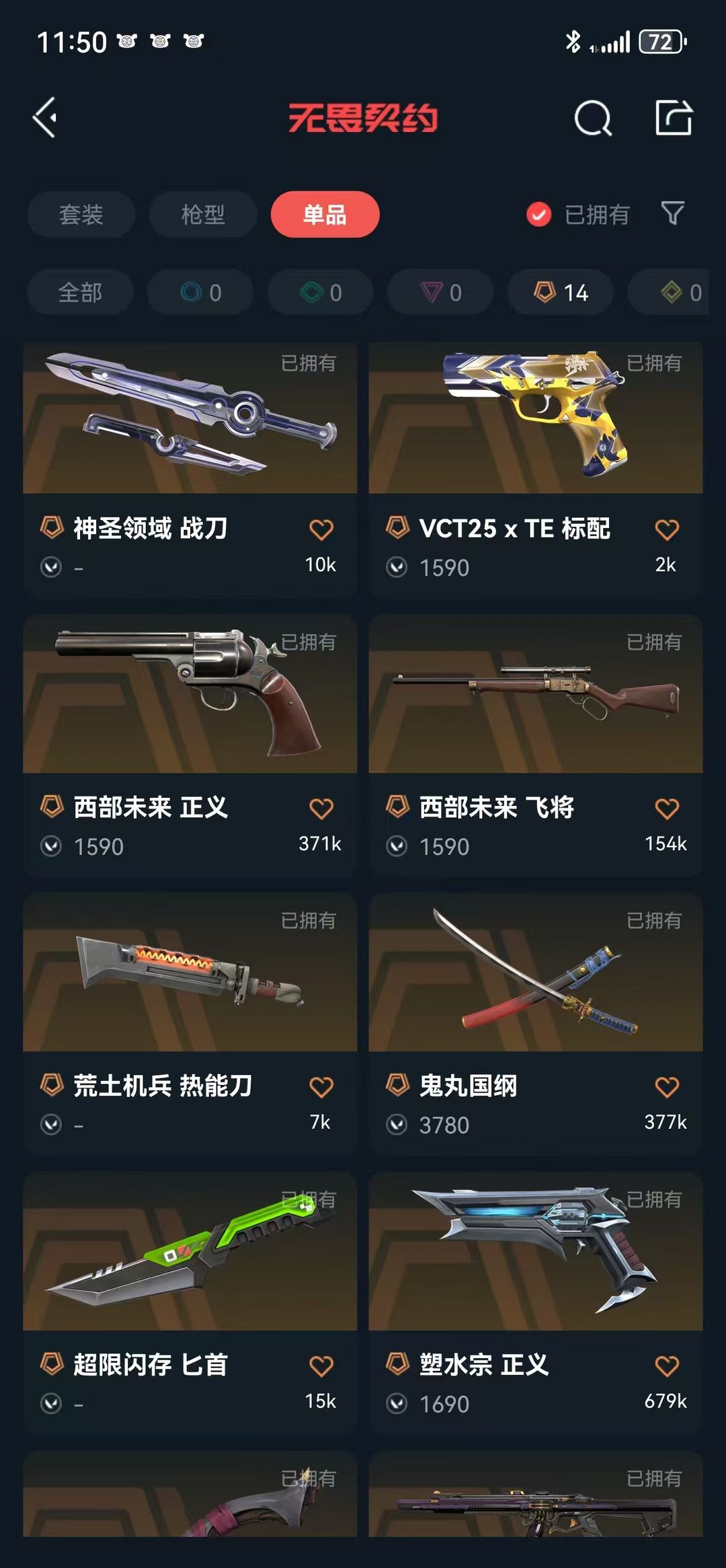Open the 荒土机兵 热能刀 item card
This screenshot has width=726, height=1568.
coord(190,1024)
